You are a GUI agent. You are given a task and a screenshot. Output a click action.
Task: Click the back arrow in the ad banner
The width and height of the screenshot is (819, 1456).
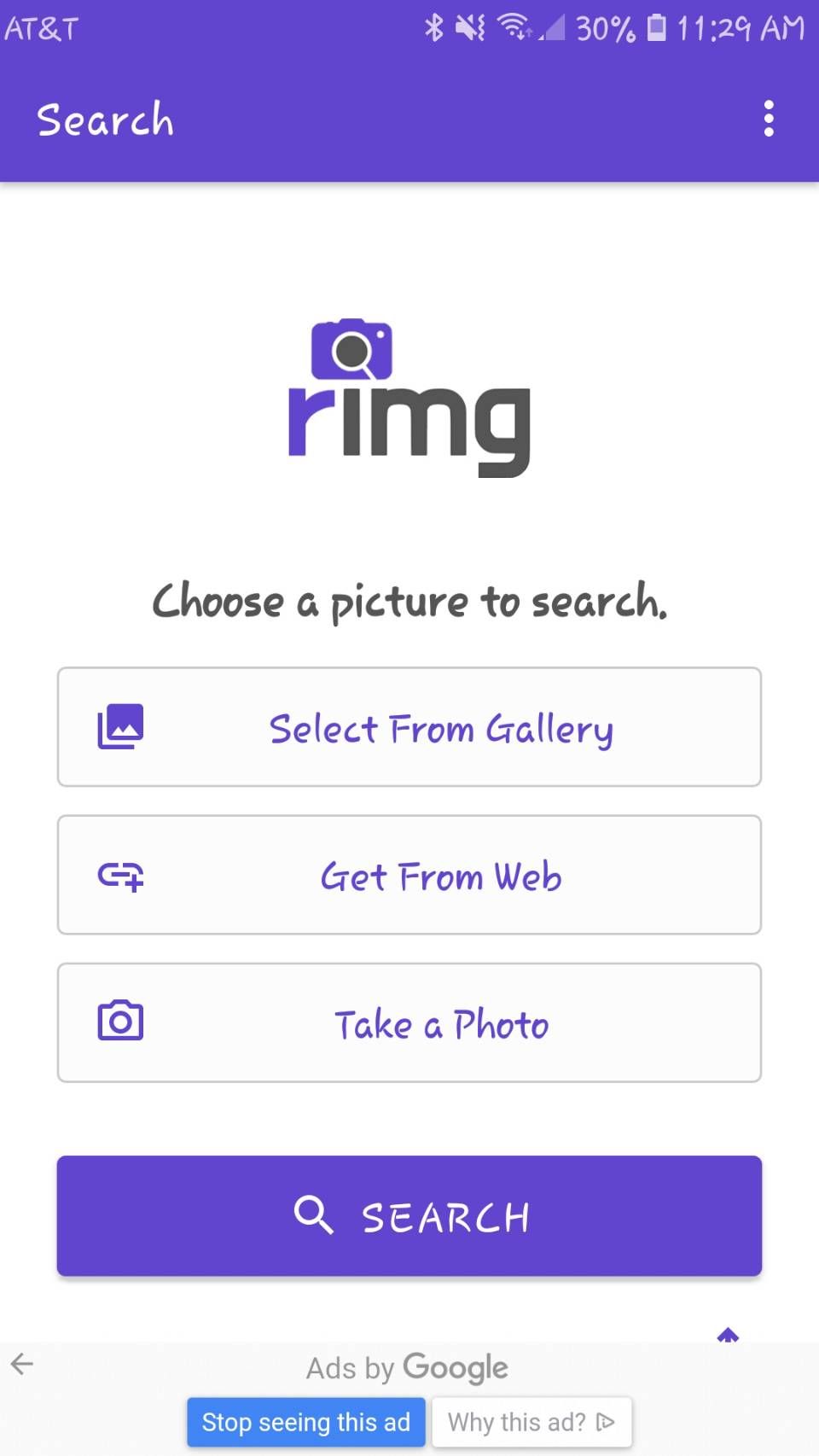coord(21,1363)
